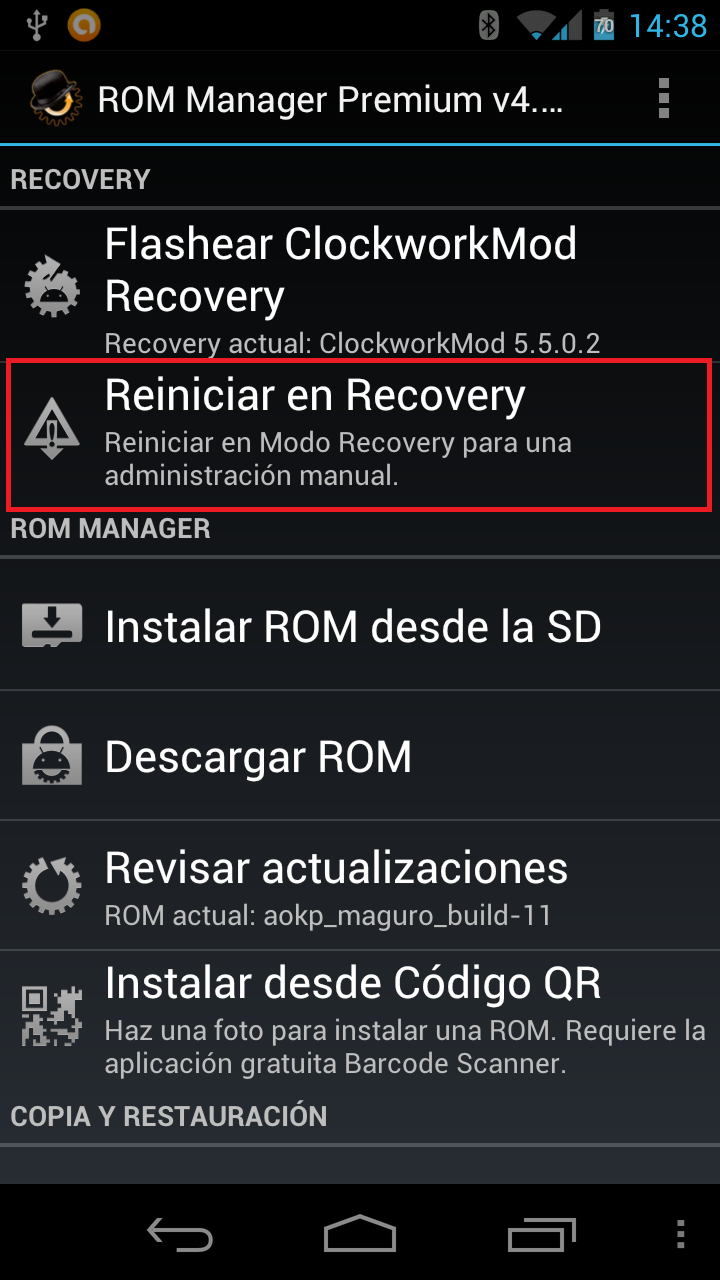Tap Descargar ROM
Viewport: 720px width, 1280px height.
tap(360, 756)
